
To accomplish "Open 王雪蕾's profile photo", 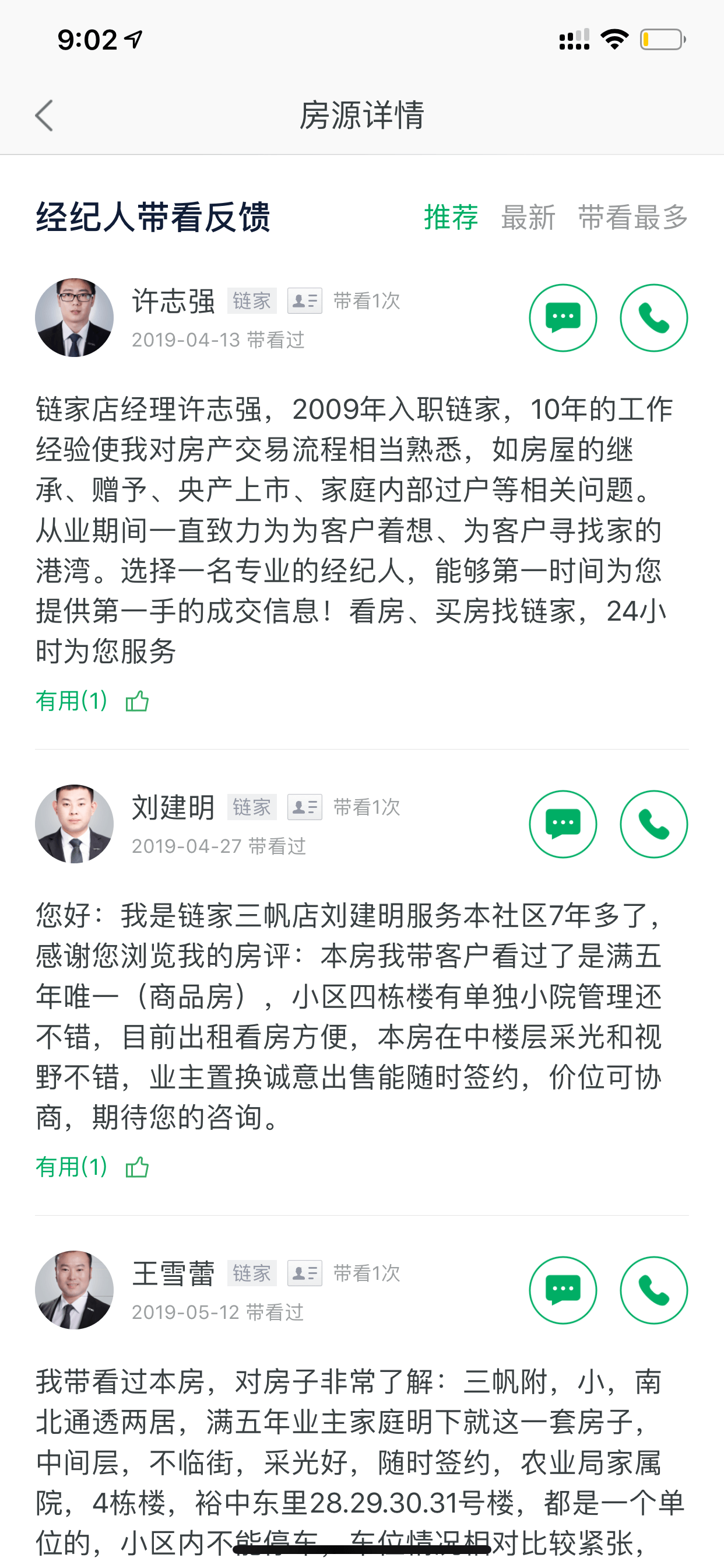I will click(x=74, y=1290).
